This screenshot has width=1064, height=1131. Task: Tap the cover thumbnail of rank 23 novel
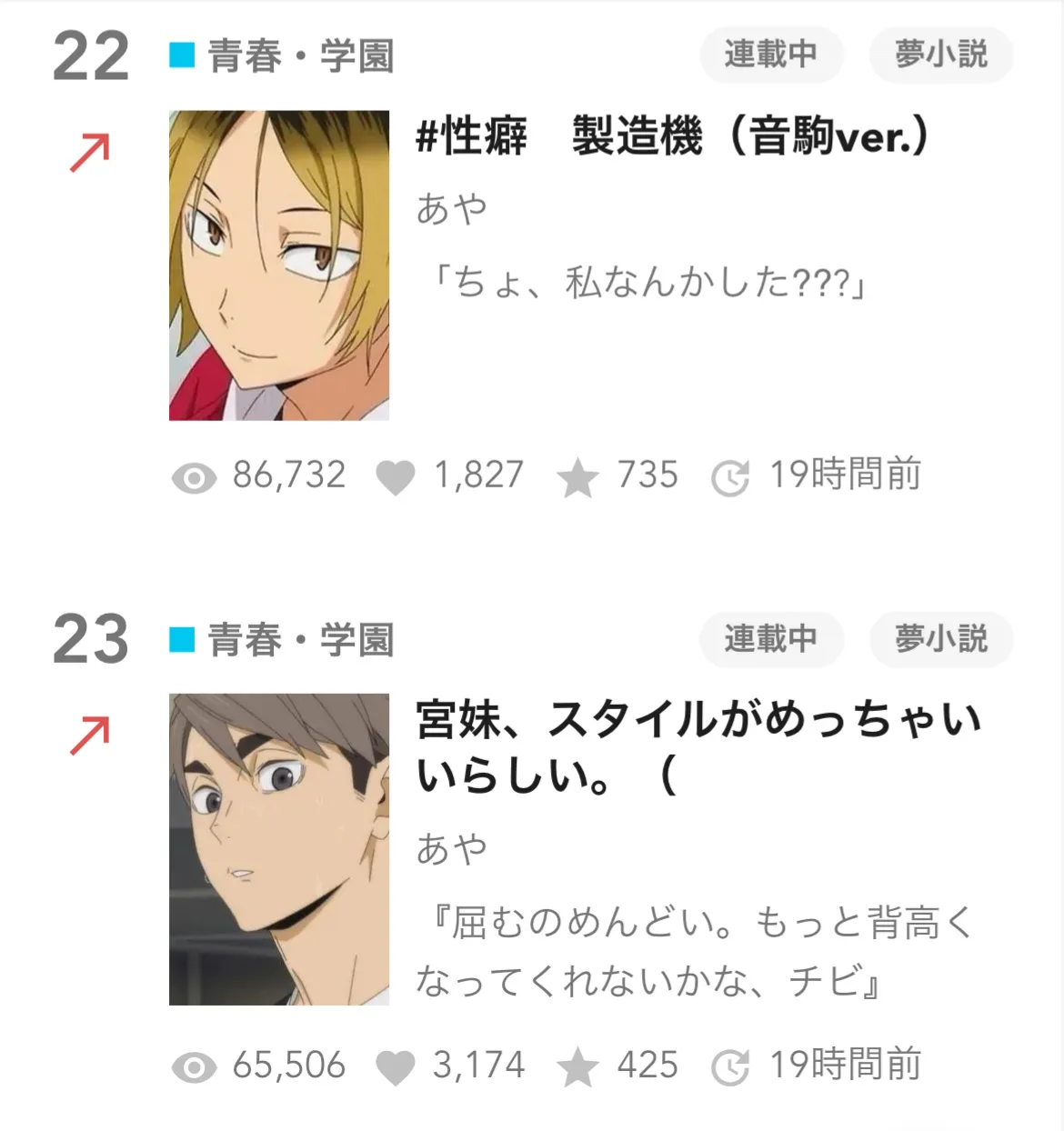pyautogui.click(x=279, y=849)
